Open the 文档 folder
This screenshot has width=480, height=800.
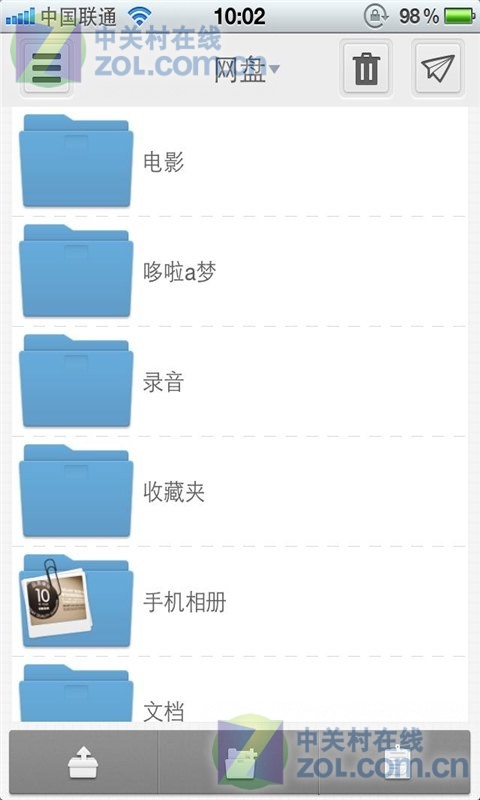point(240,690)
